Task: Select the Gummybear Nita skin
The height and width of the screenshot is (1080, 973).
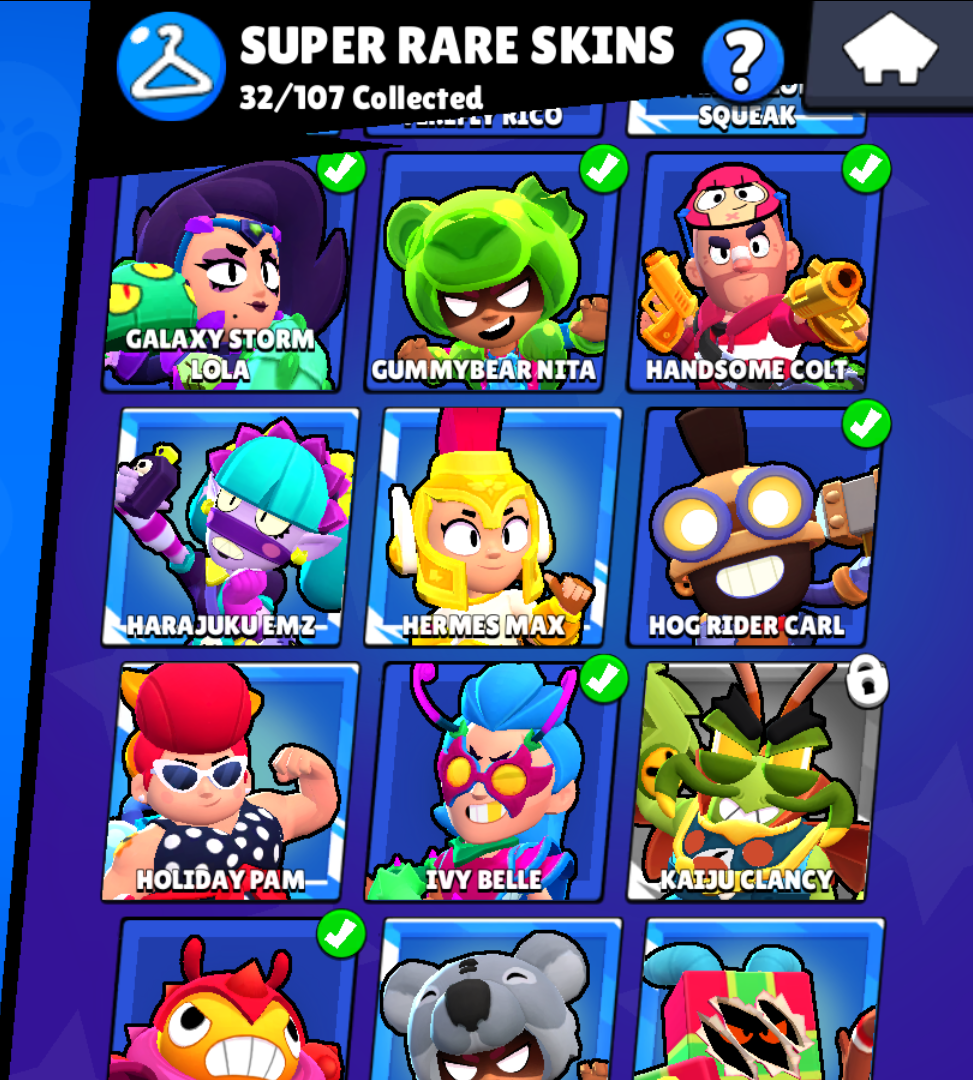Action: pyautogui.click(x=495, y=275)
